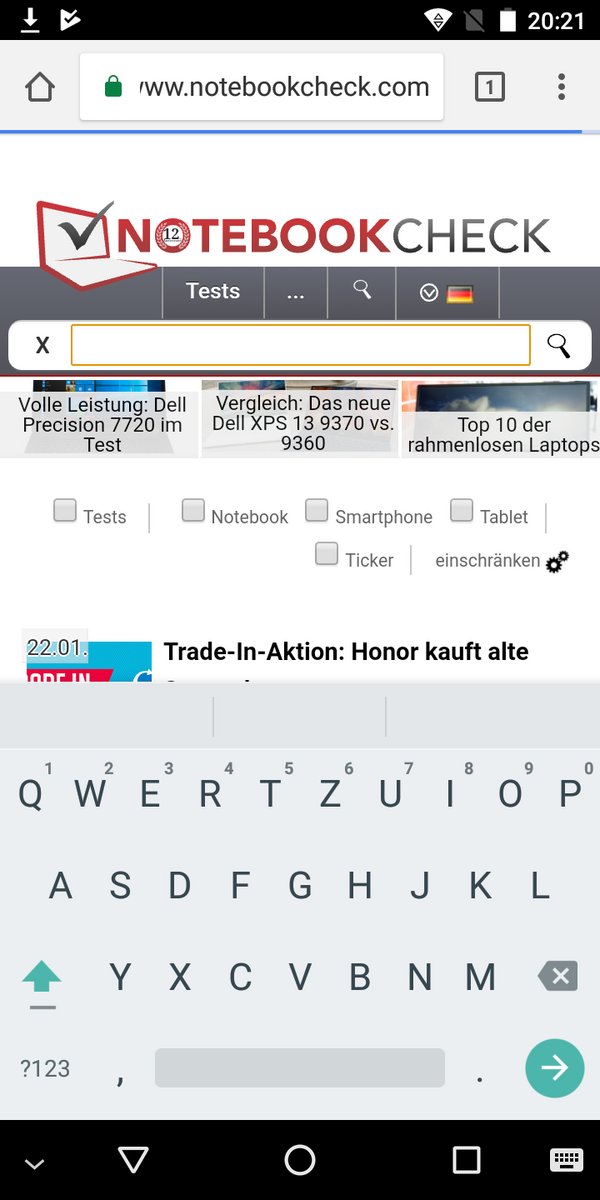Open the language selector with German flag
The image size is (600, 1200).
coord(446,293)
